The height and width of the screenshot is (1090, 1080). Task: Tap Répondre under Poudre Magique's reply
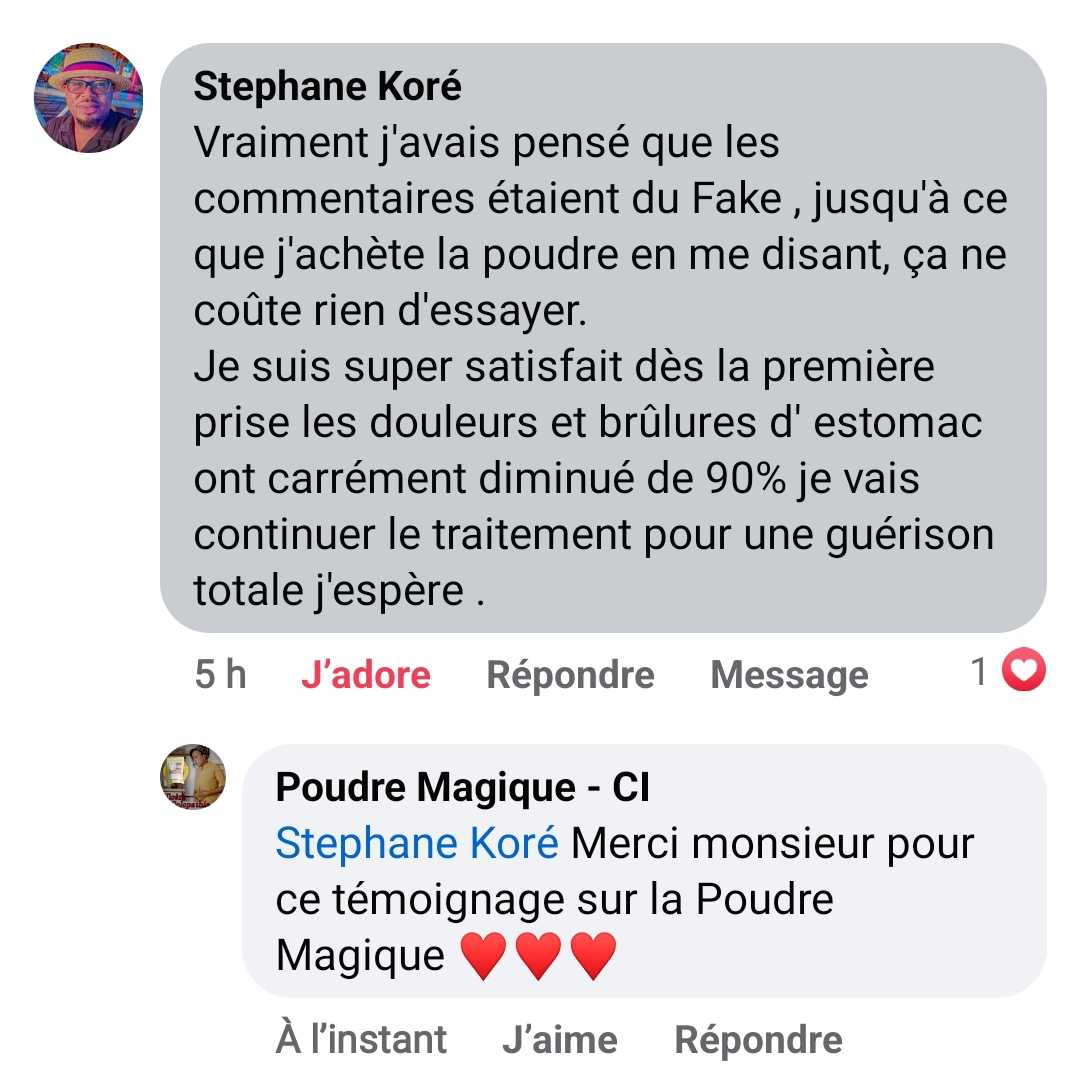758,1040
